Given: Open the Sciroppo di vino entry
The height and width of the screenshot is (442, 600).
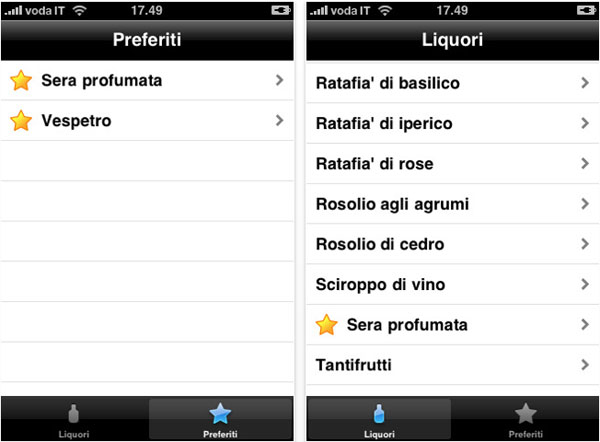Looking at the screenshot, I should tap(452, 285).
